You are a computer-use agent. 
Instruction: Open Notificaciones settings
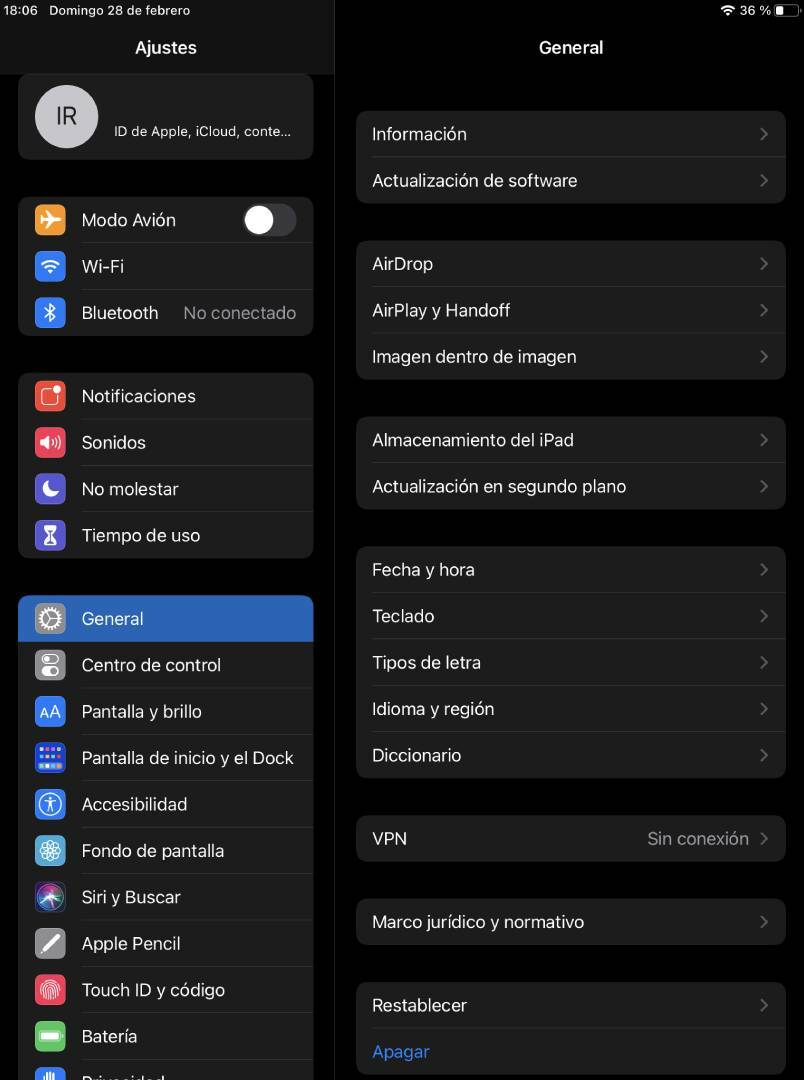pyautogui.click(x=165, y=396)
